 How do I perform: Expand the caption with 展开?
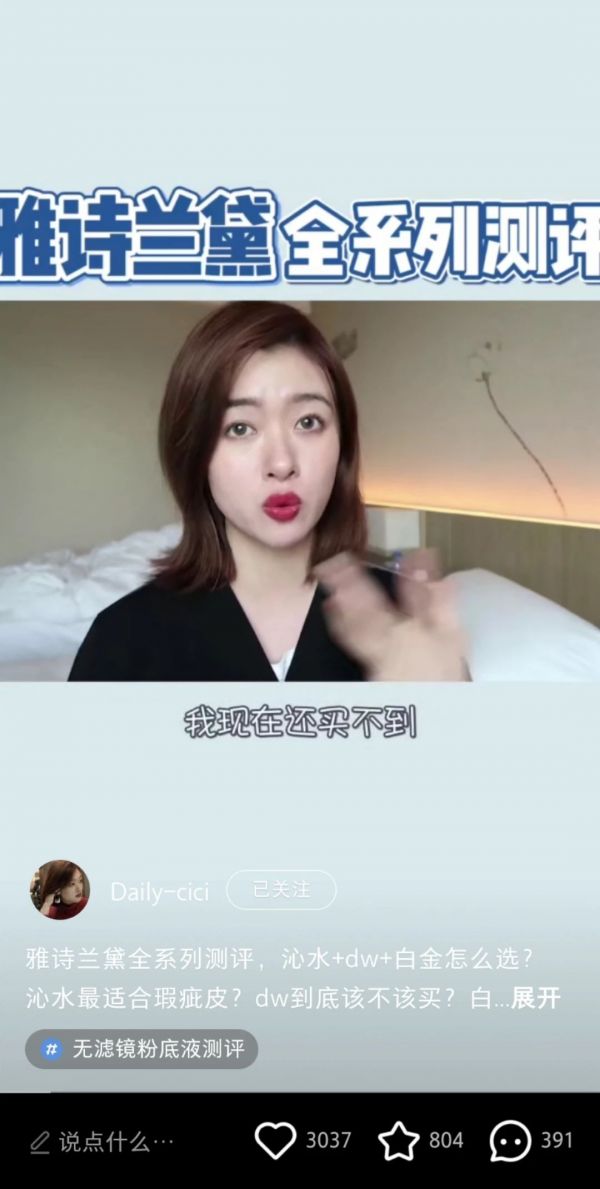(536, 998)
